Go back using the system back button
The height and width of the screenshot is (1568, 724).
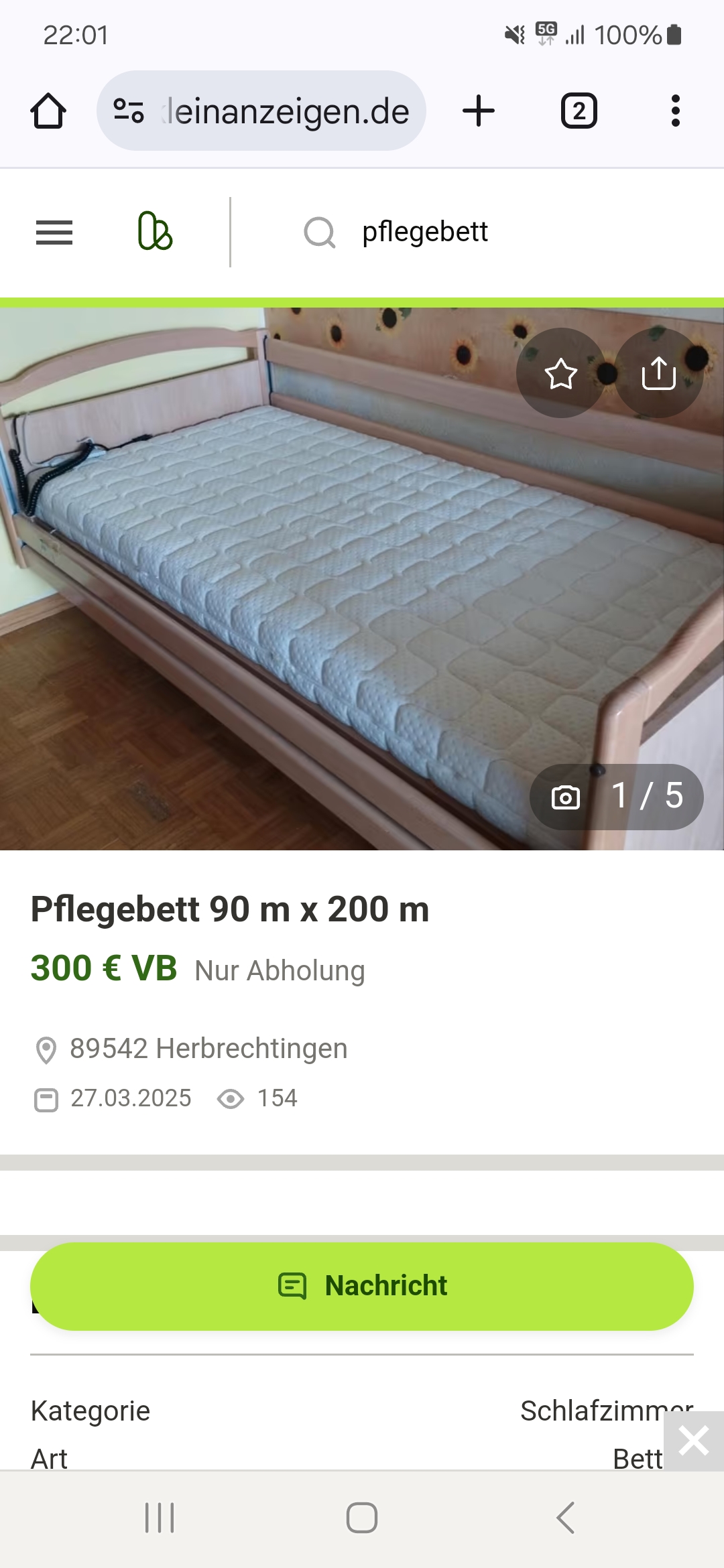point(565,1518)
